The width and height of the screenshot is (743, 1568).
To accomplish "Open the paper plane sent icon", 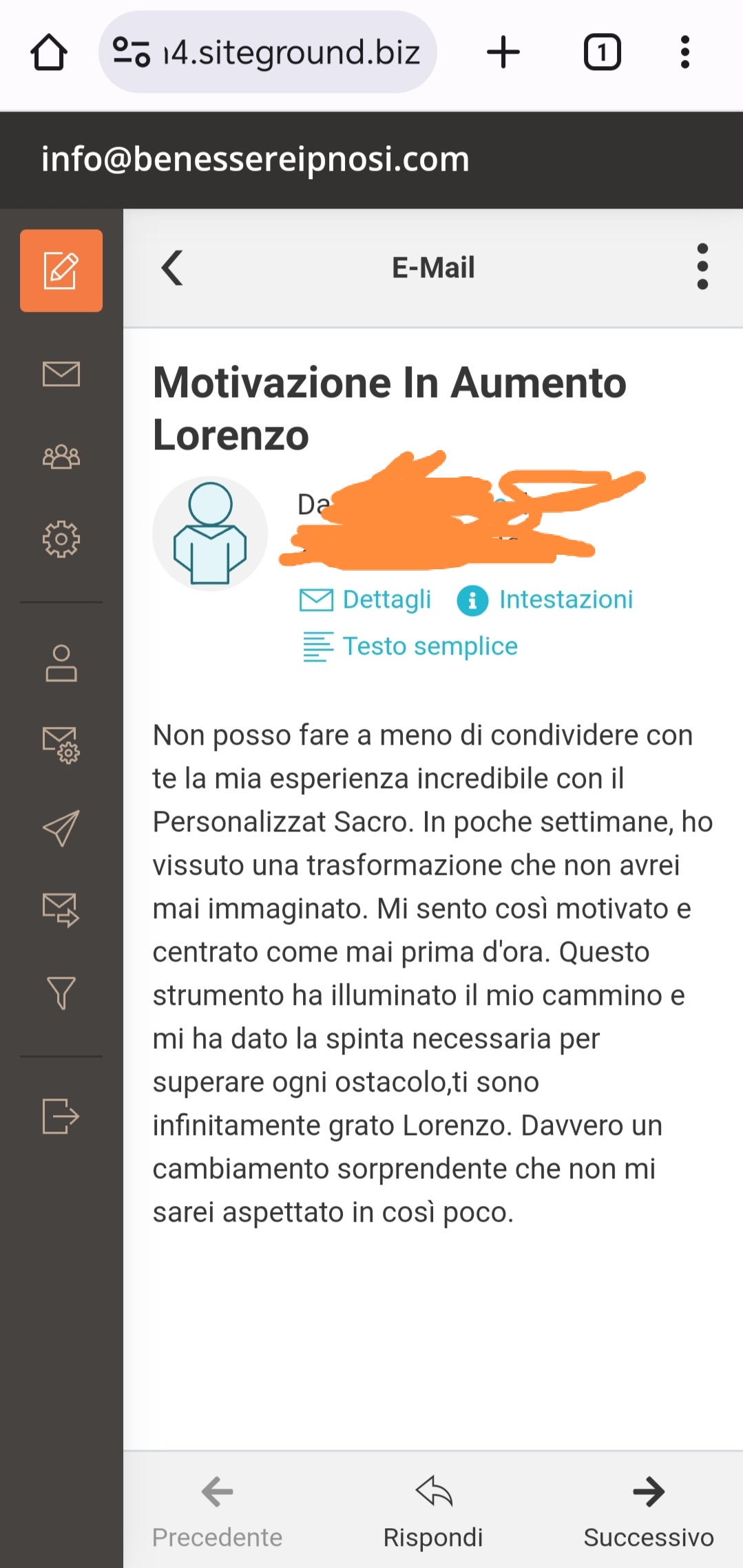I will tap(61, 828).
